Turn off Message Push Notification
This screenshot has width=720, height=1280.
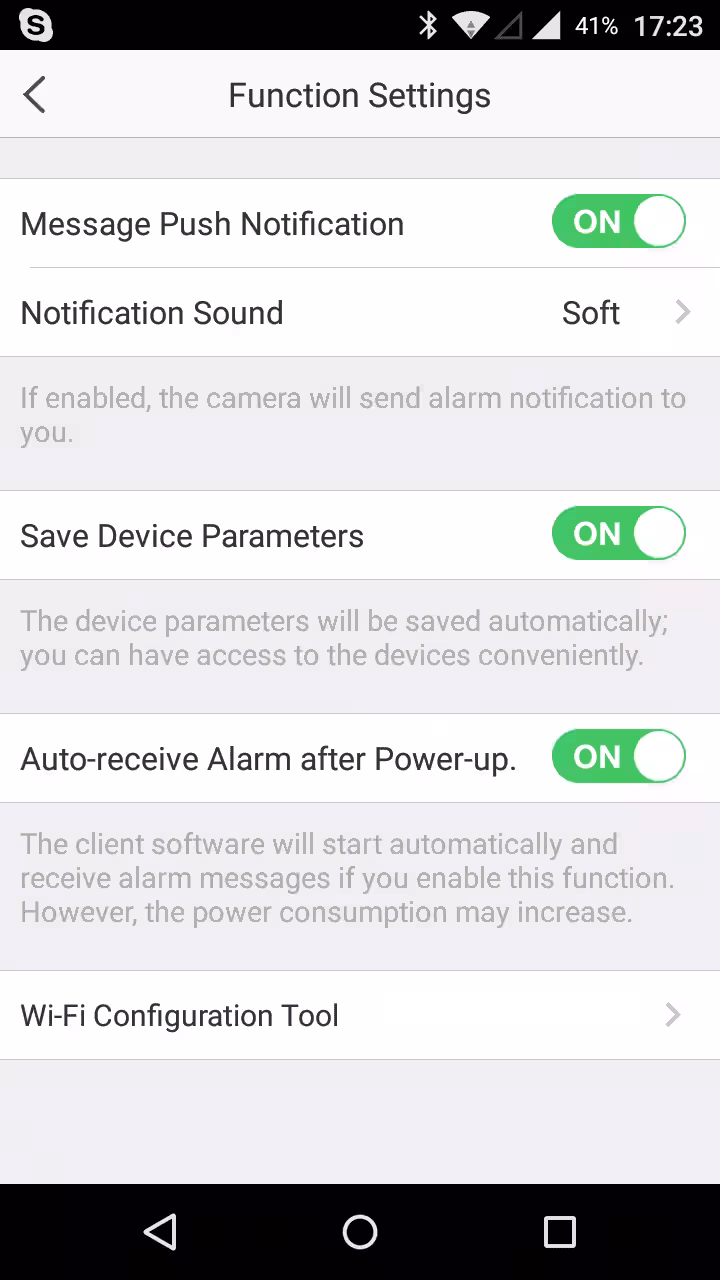coord(618,222)
